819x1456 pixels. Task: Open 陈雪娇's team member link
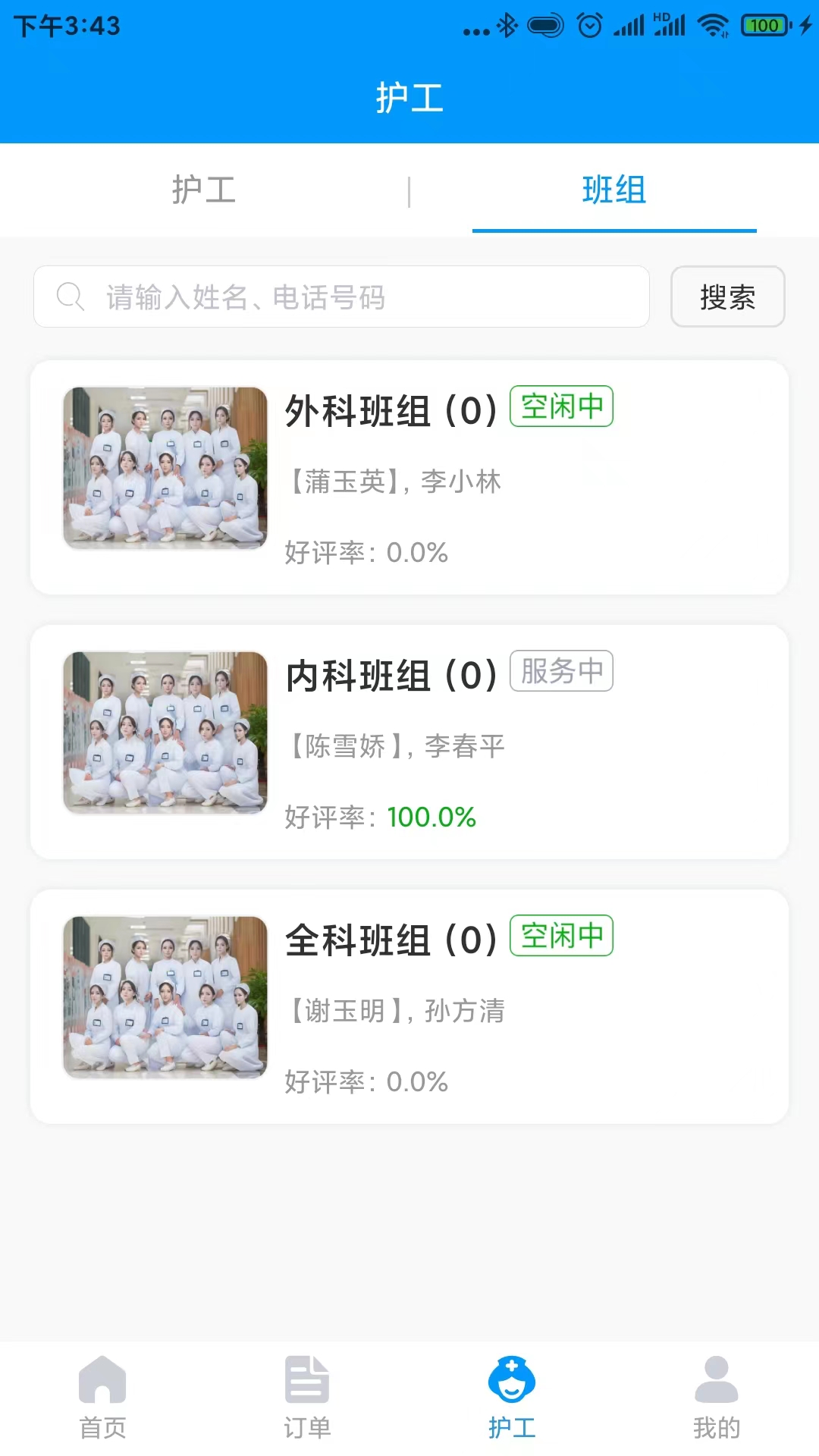click(x=345, y=746)
